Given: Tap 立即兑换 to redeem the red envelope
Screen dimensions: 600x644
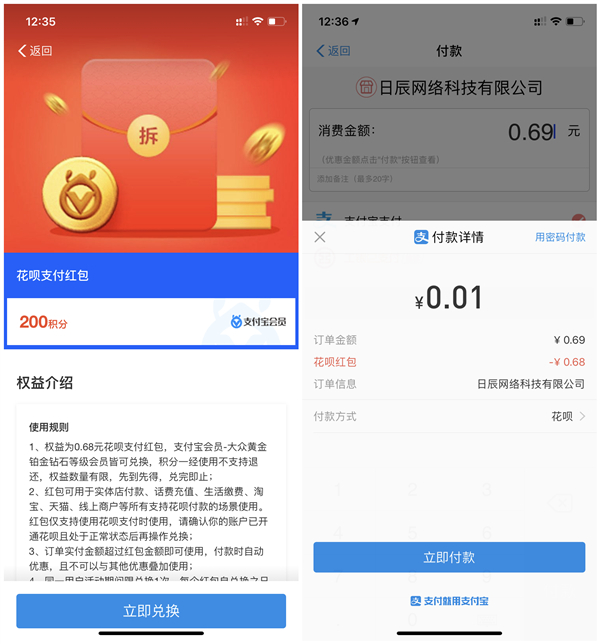Looking at the screenshot, I should (x=151, y=610).
